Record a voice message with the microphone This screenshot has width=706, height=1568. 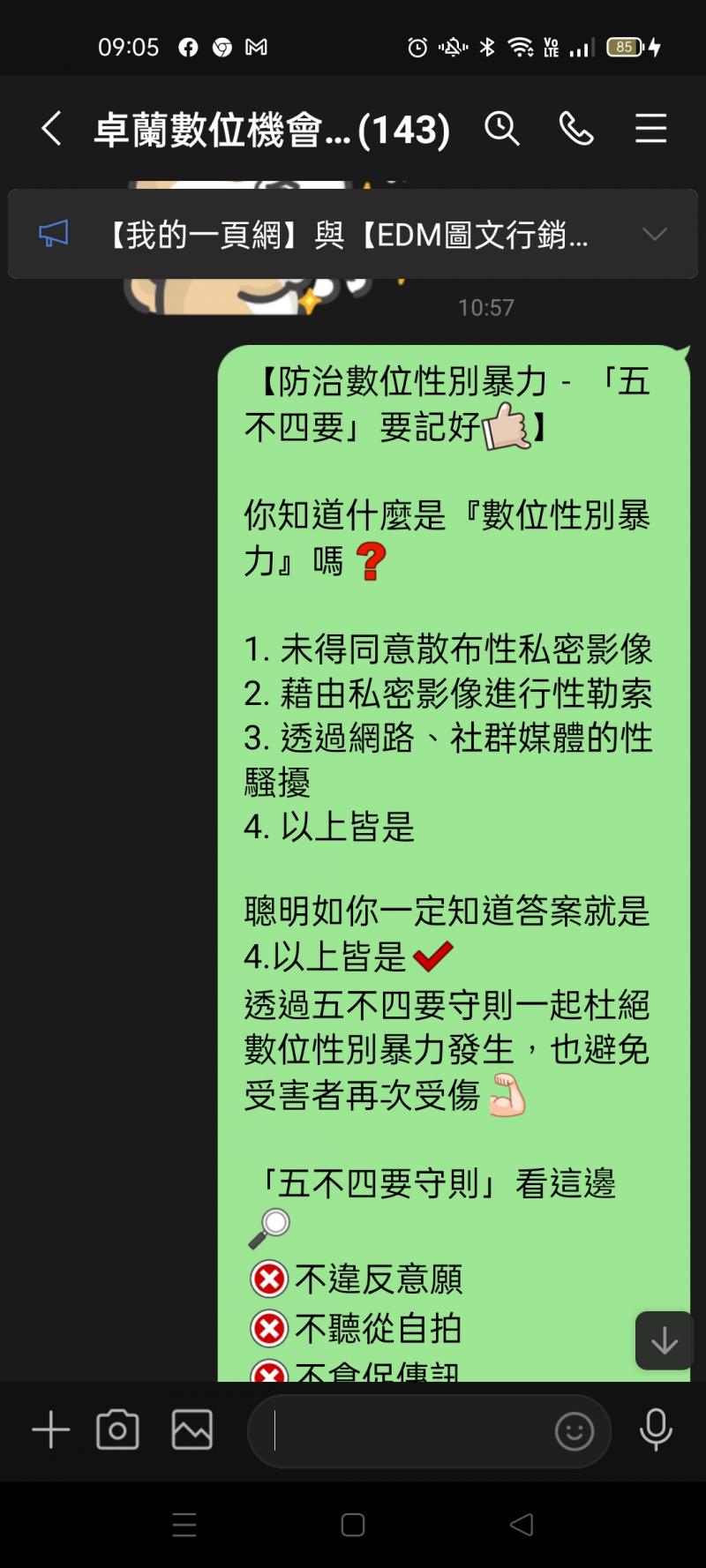click(656, 1429)
